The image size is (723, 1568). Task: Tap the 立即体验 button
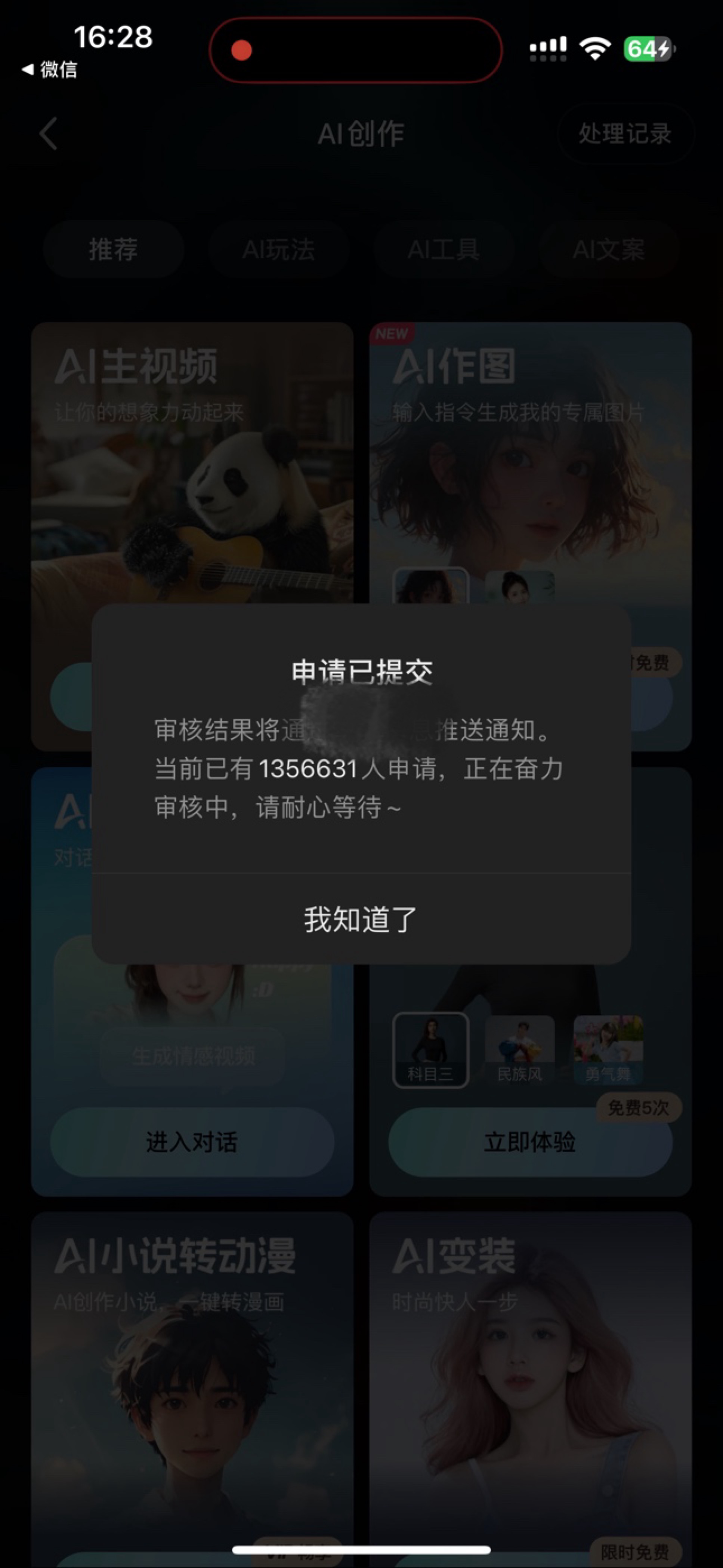[x=529, y=1142]
